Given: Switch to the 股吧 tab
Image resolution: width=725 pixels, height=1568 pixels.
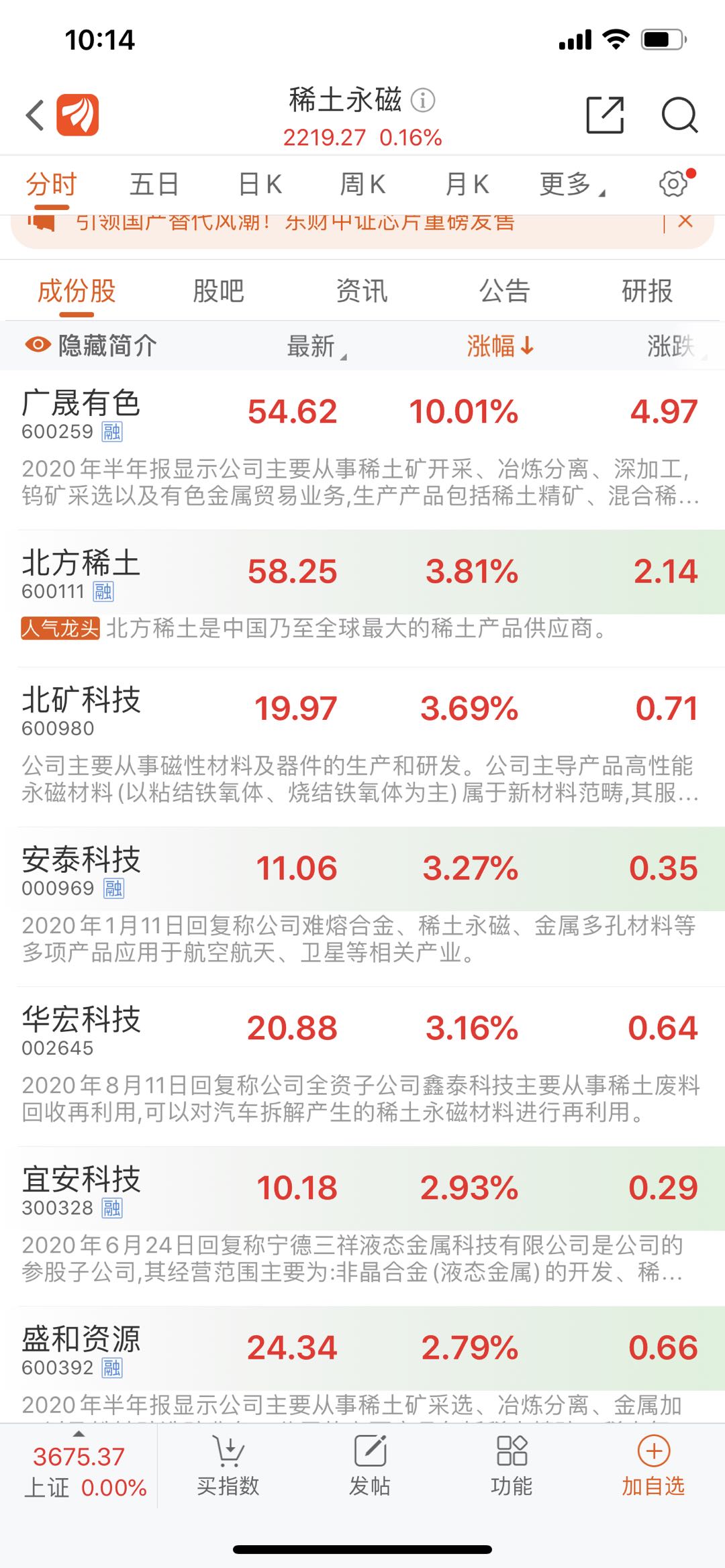Looking at the screenshot, I should pos(218,291).
